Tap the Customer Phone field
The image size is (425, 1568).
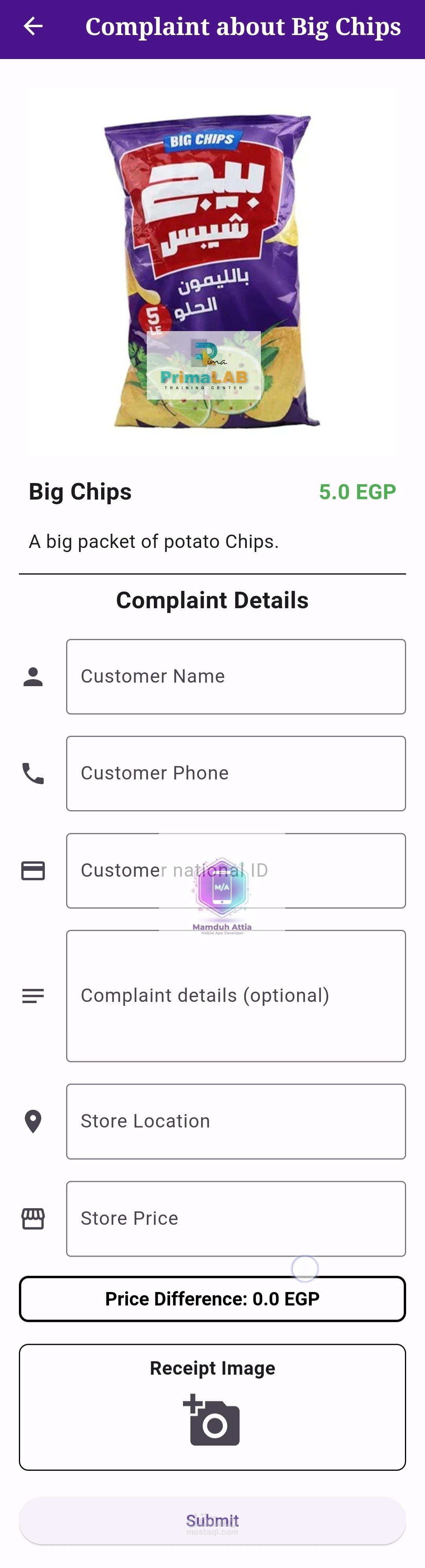[x=236, y=773]
